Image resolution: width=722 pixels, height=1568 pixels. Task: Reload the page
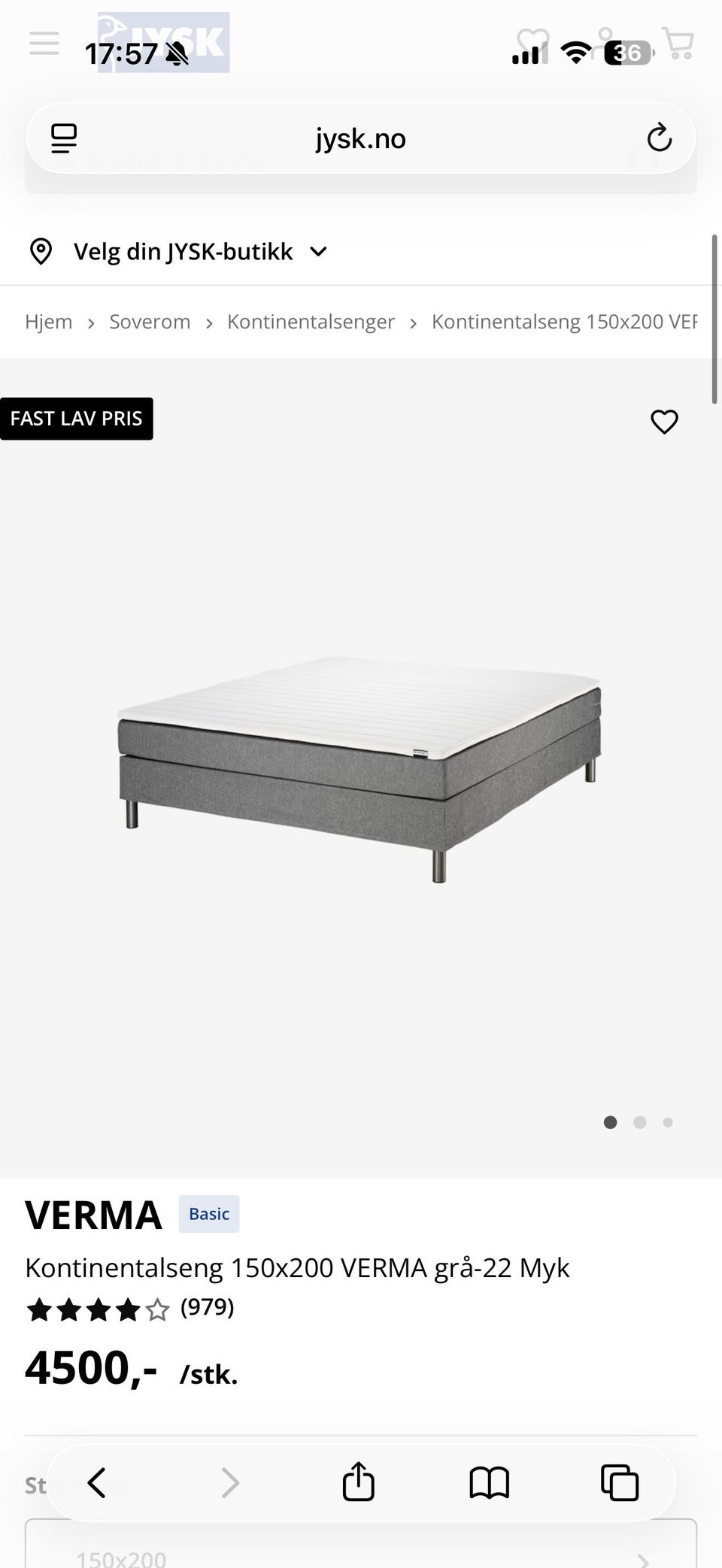point(659,138)
